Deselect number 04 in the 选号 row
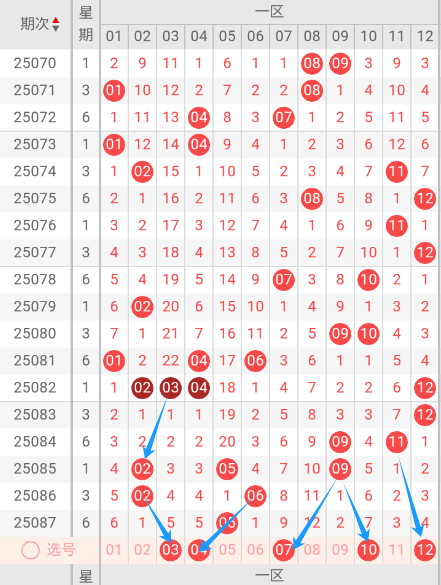 pyautogui.click(x=199, y=550)
